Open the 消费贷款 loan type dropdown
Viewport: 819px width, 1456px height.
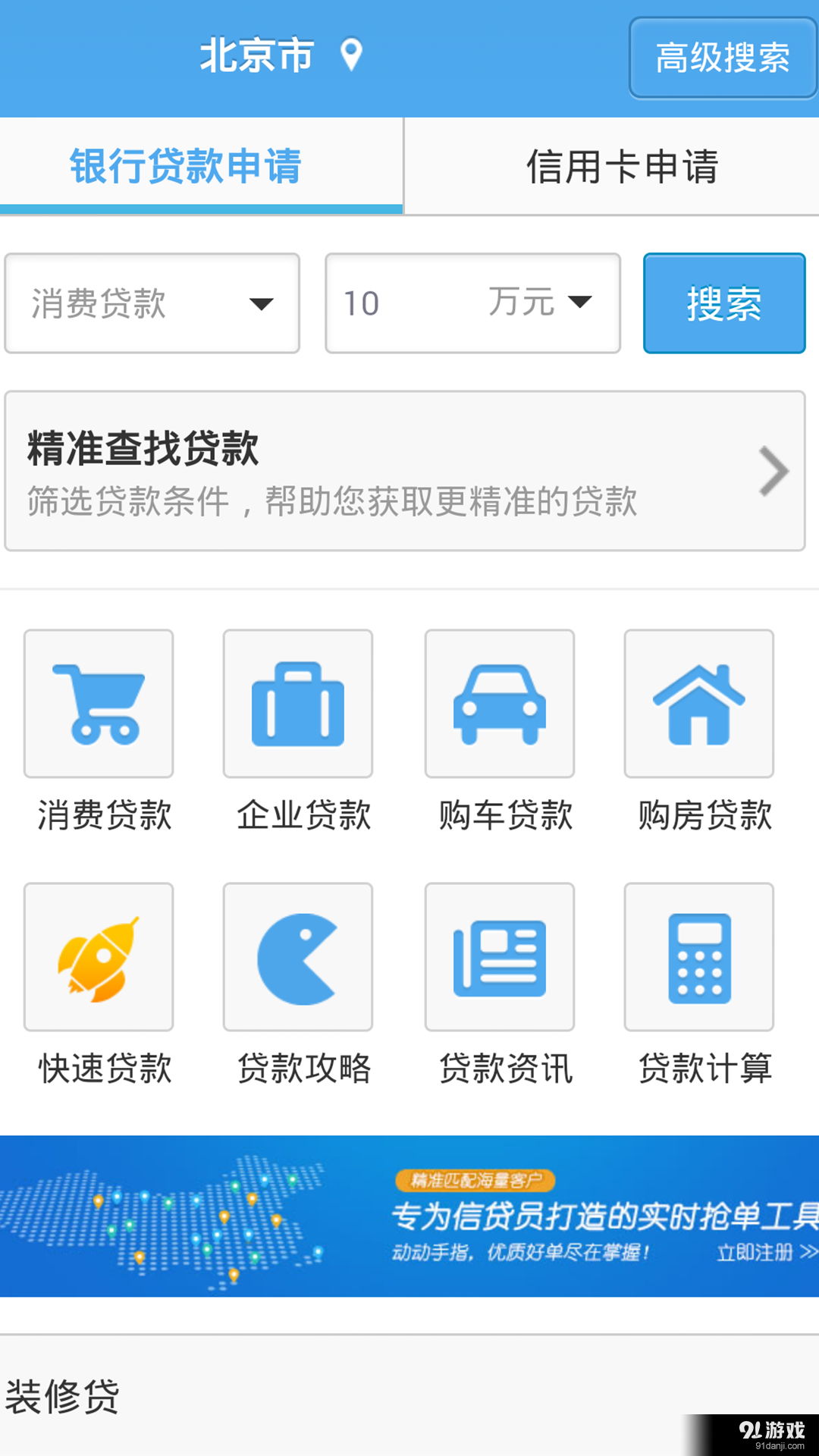click(152, 303)
